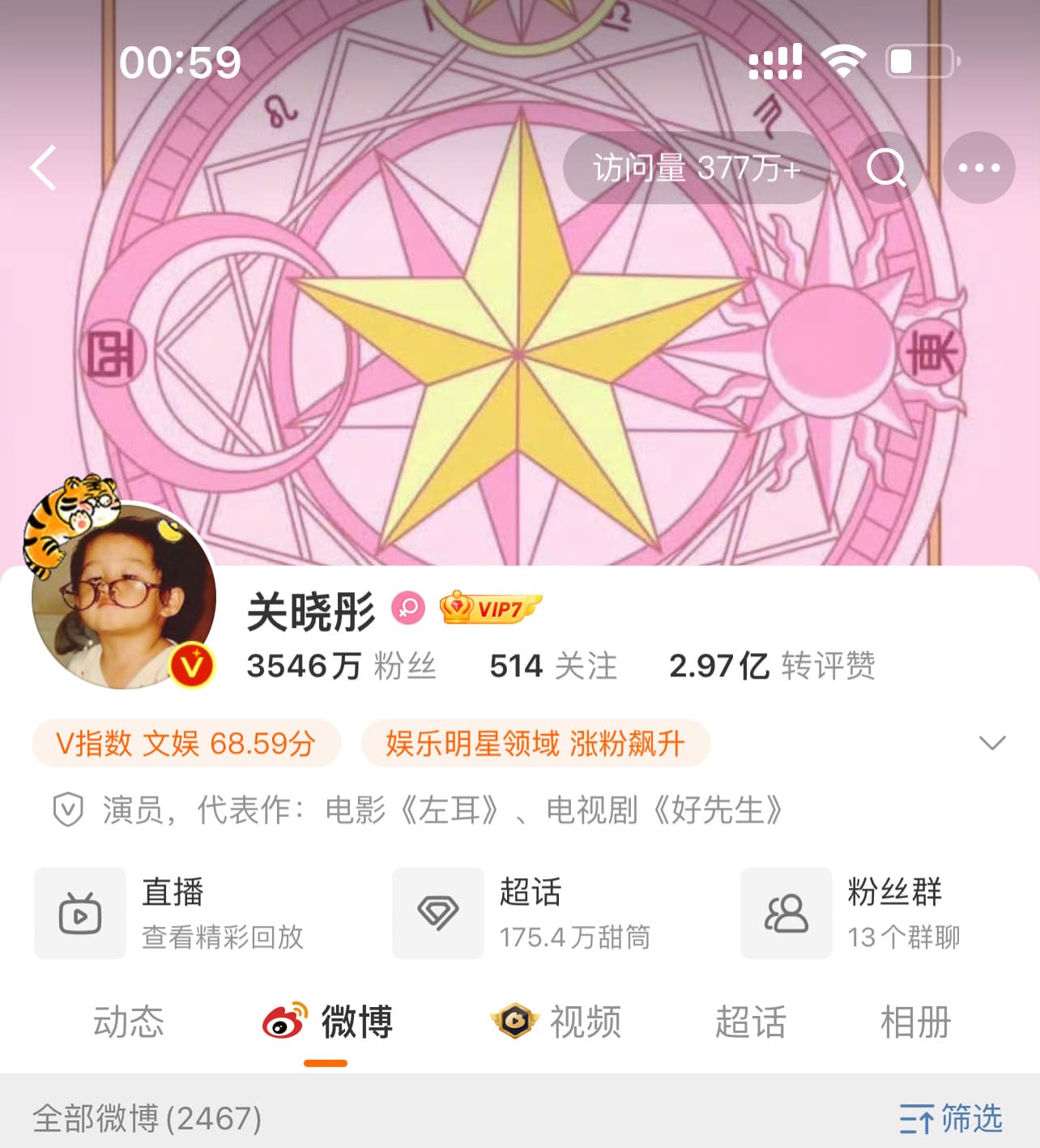Open the 2.97亿 转评赞 stats
This screenshot has height=1148, width=1040.
(x=771, y=666)
